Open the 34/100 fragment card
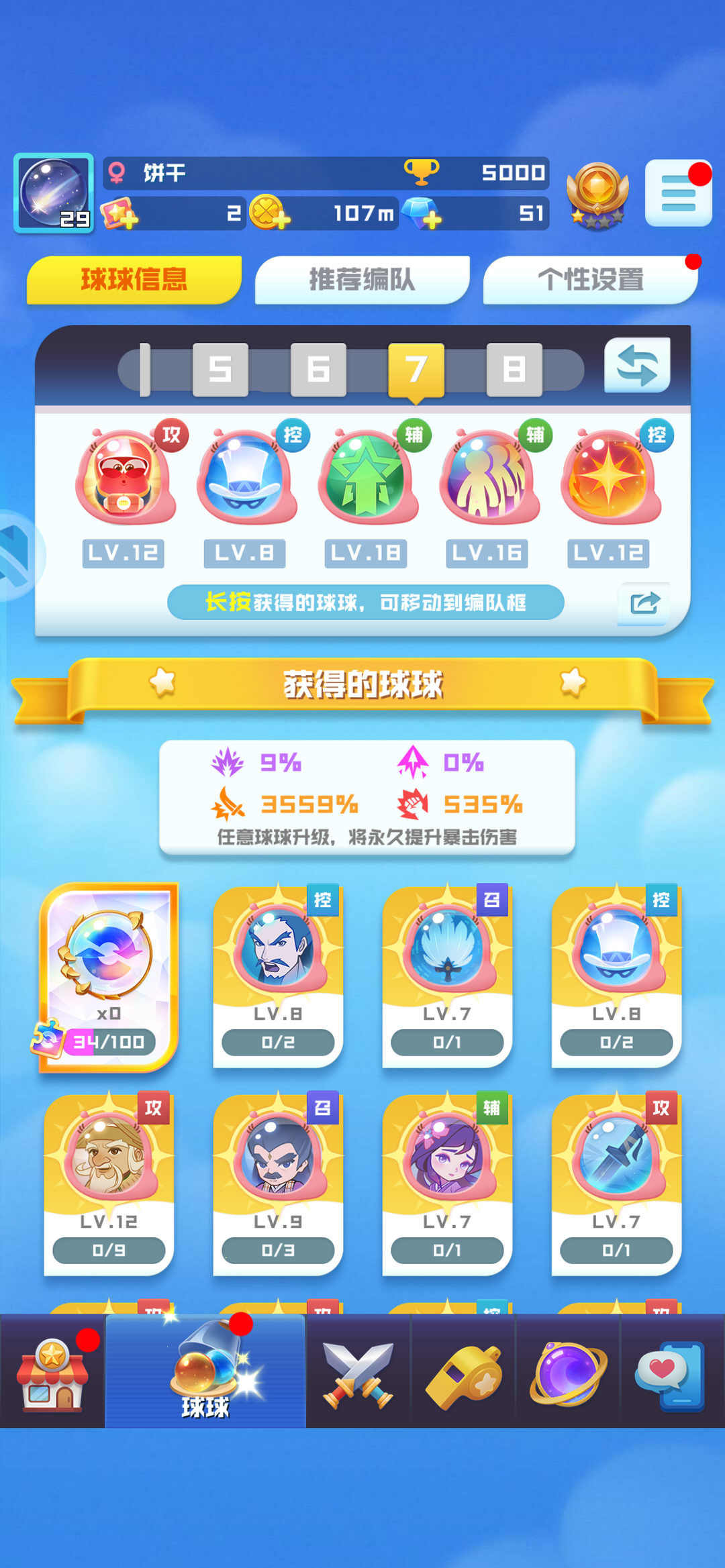 tap(109, 976)
